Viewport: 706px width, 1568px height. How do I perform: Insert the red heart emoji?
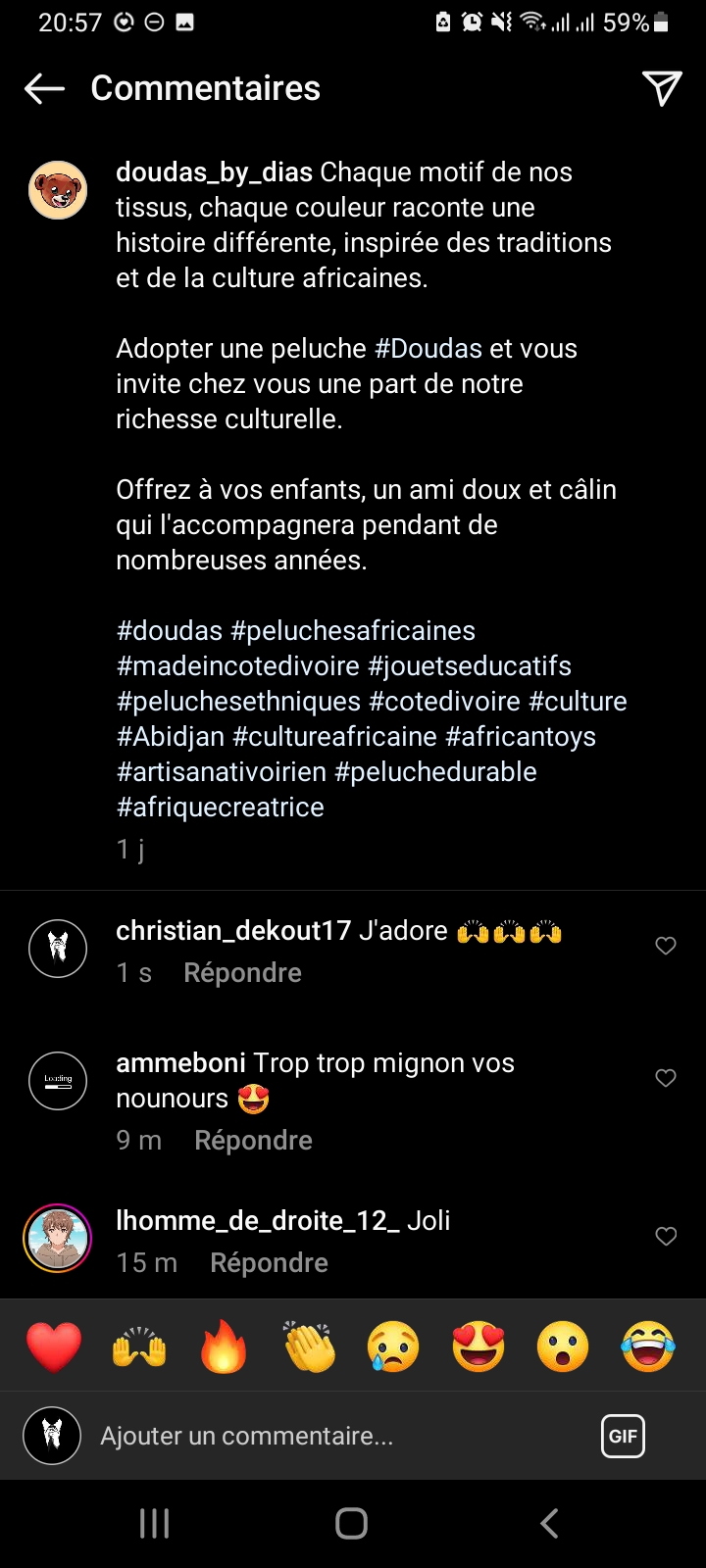[x=54, y=1347]
